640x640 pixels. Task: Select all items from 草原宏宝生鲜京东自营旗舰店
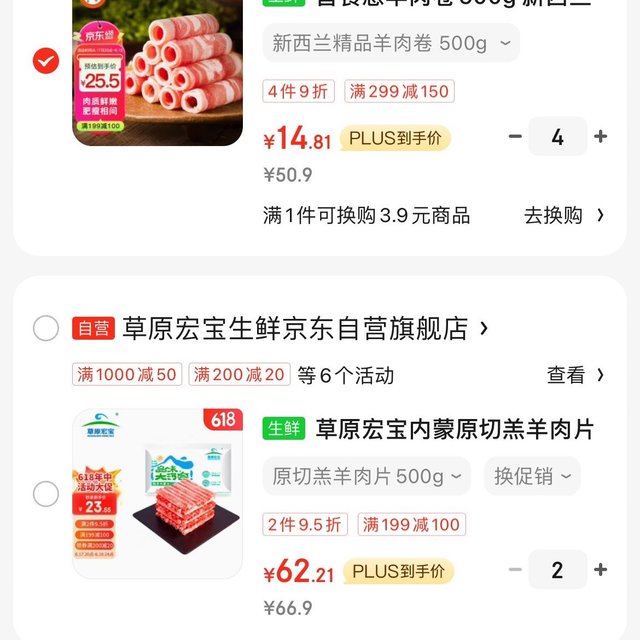pyautogui.click(x=46, y=328)
